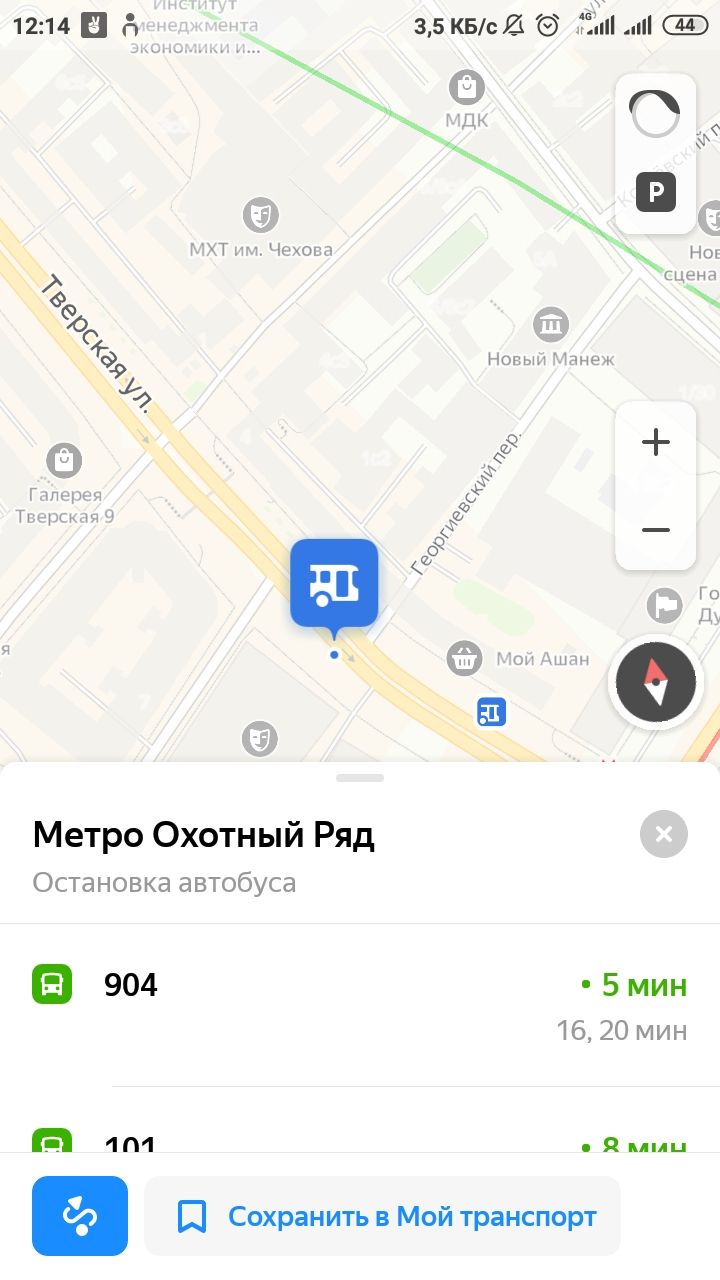Open Галерея Тверская 9 place marker
This screenshot has width=720, height=1280.
(64, 461)
